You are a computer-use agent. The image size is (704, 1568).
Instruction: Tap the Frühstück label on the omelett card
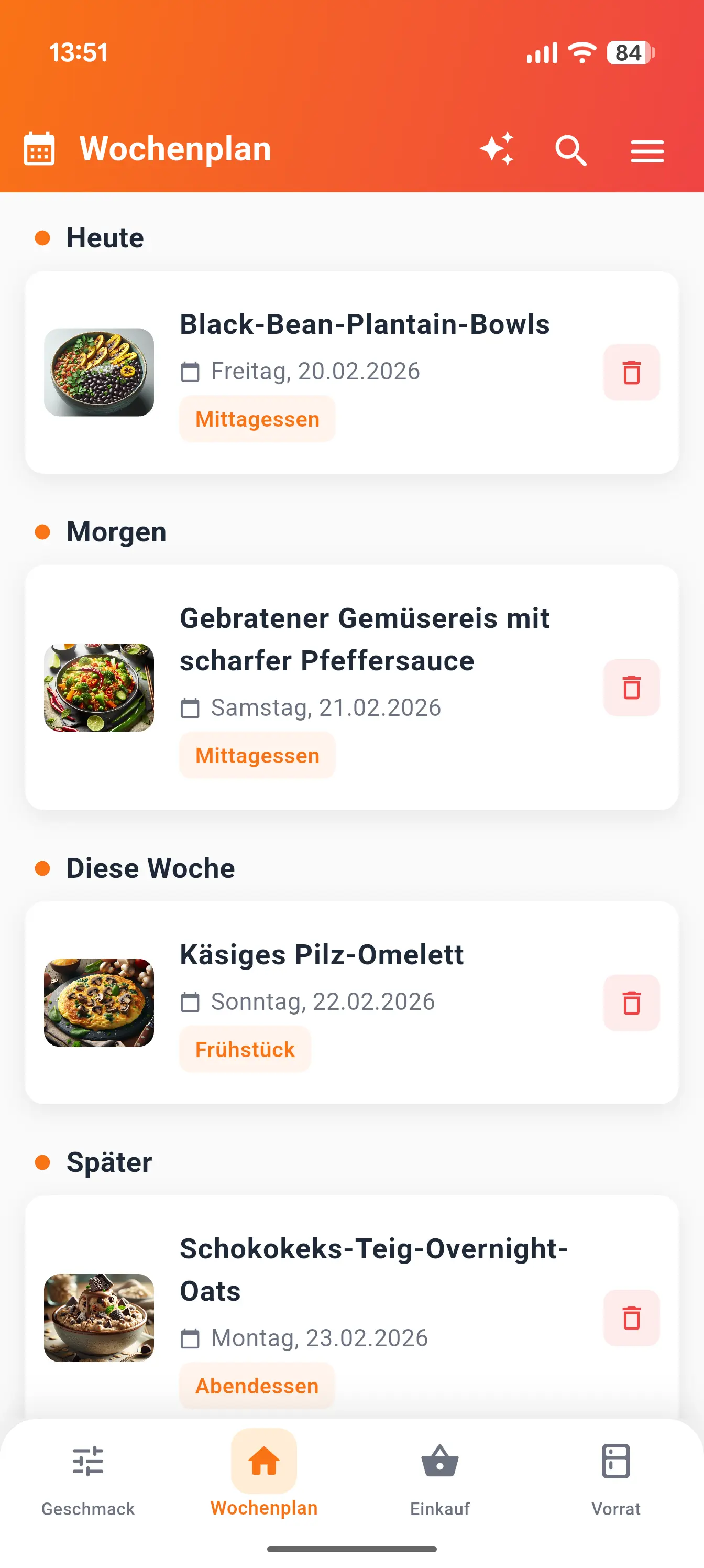tap(245, 1048)
